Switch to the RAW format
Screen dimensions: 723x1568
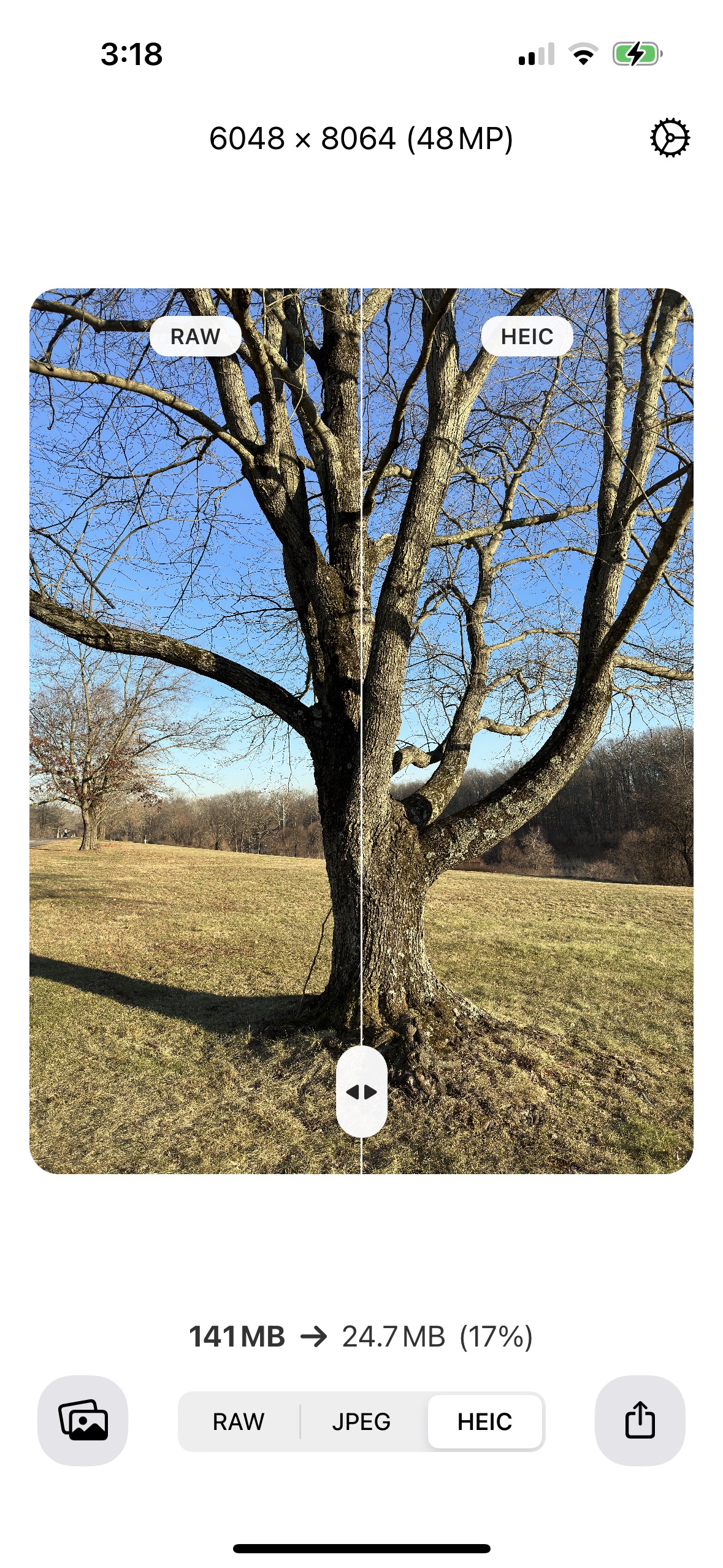tap(239, 1421)
